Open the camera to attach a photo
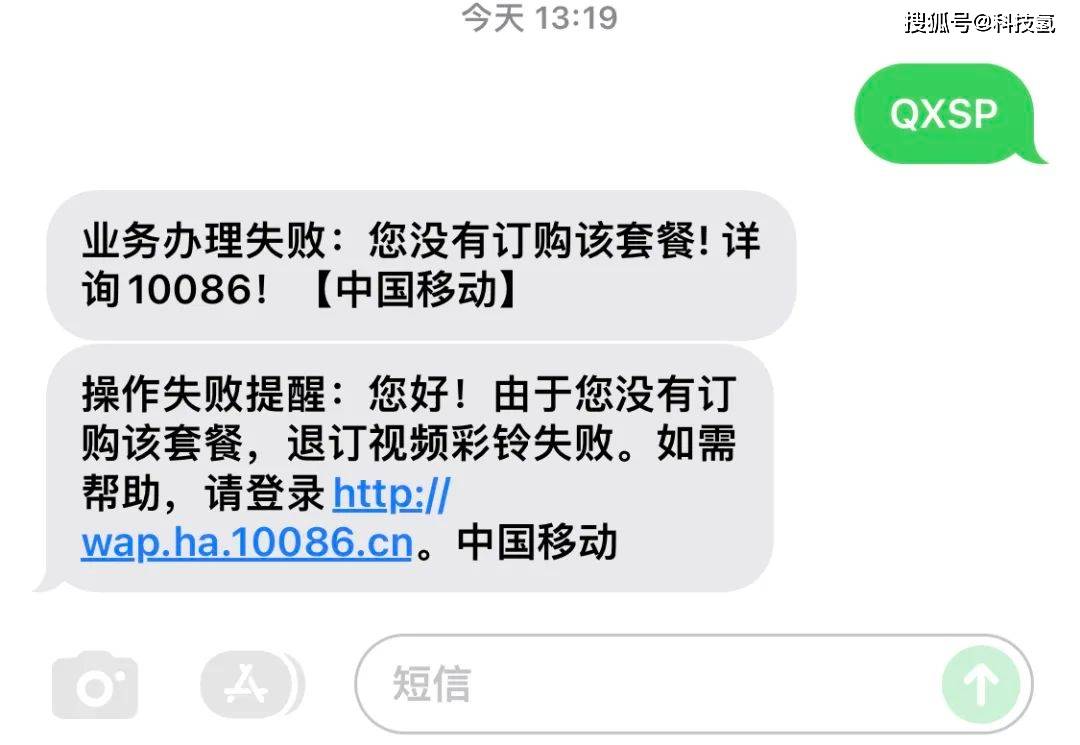 point(94,685)
